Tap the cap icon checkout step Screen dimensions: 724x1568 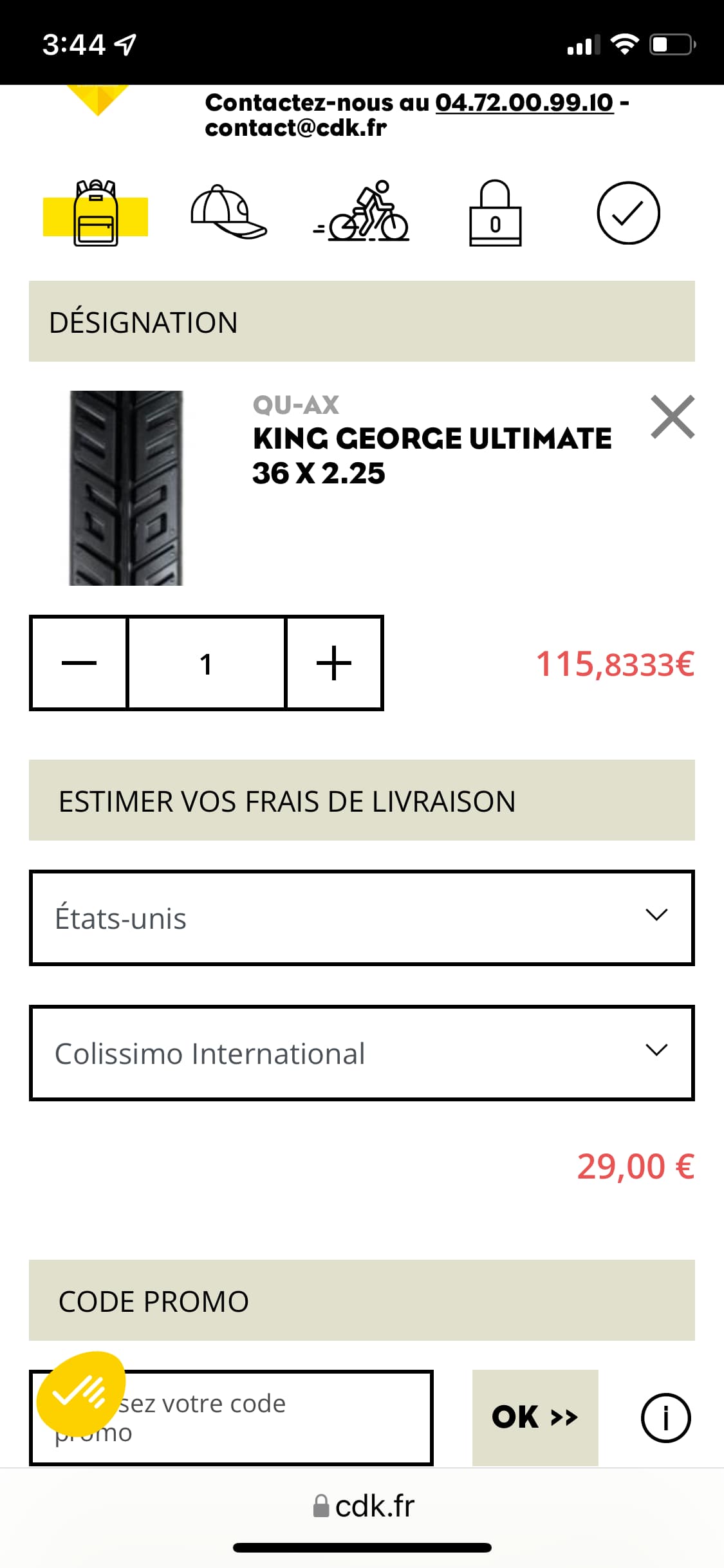[x=228, y=212]
